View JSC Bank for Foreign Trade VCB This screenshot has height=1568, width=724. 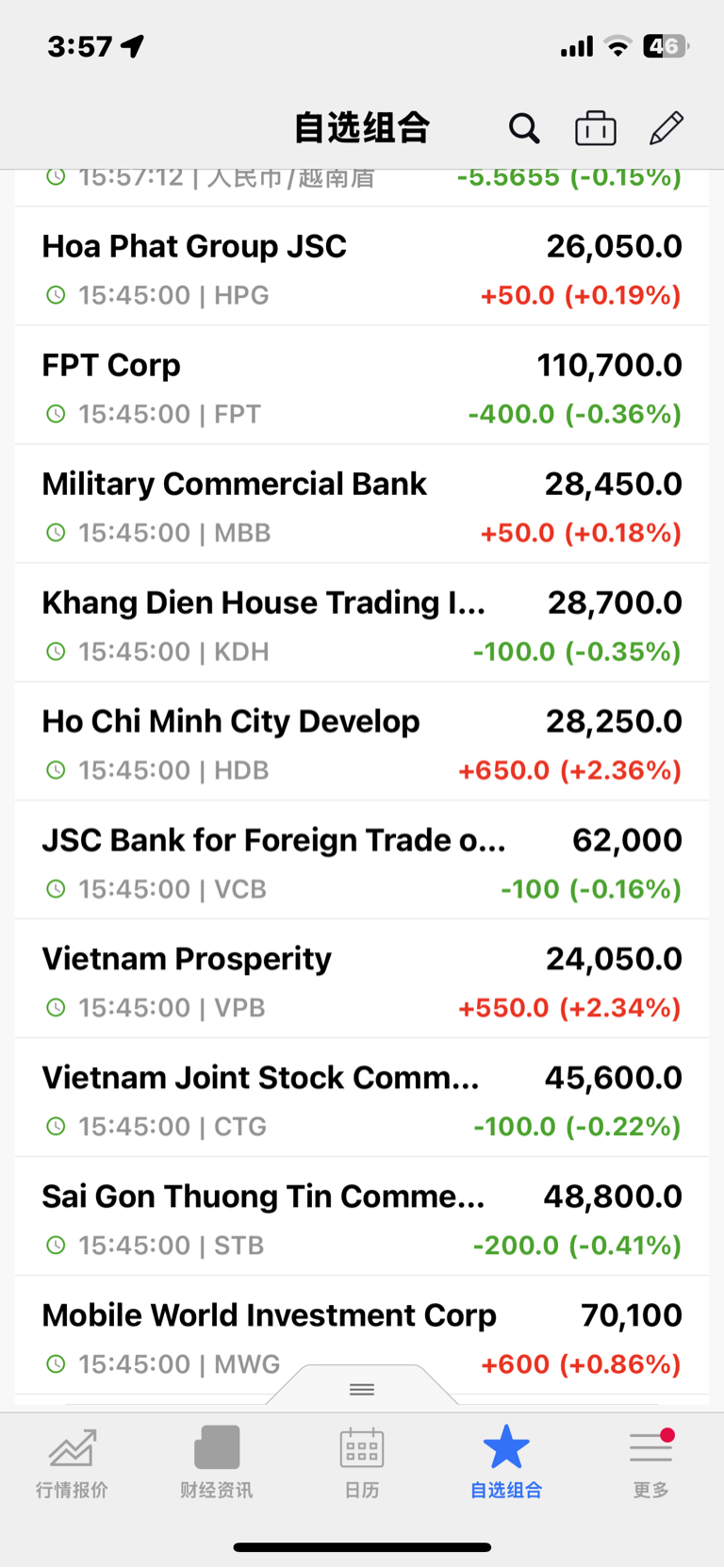tap(362, 861)
